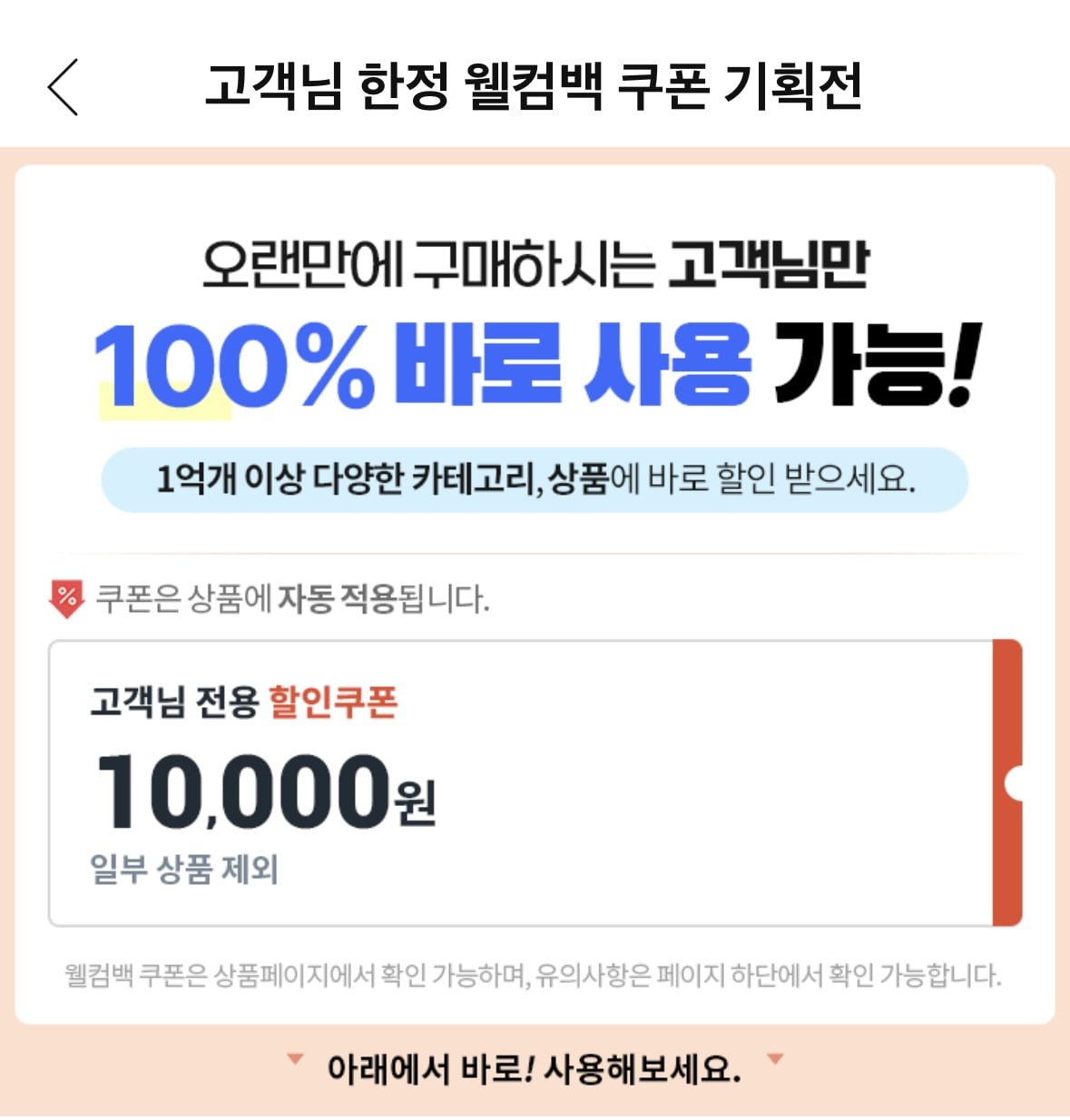Click the back arrow to leave the promotion page
The image size is (1070, 1120).
coord(64,89)
